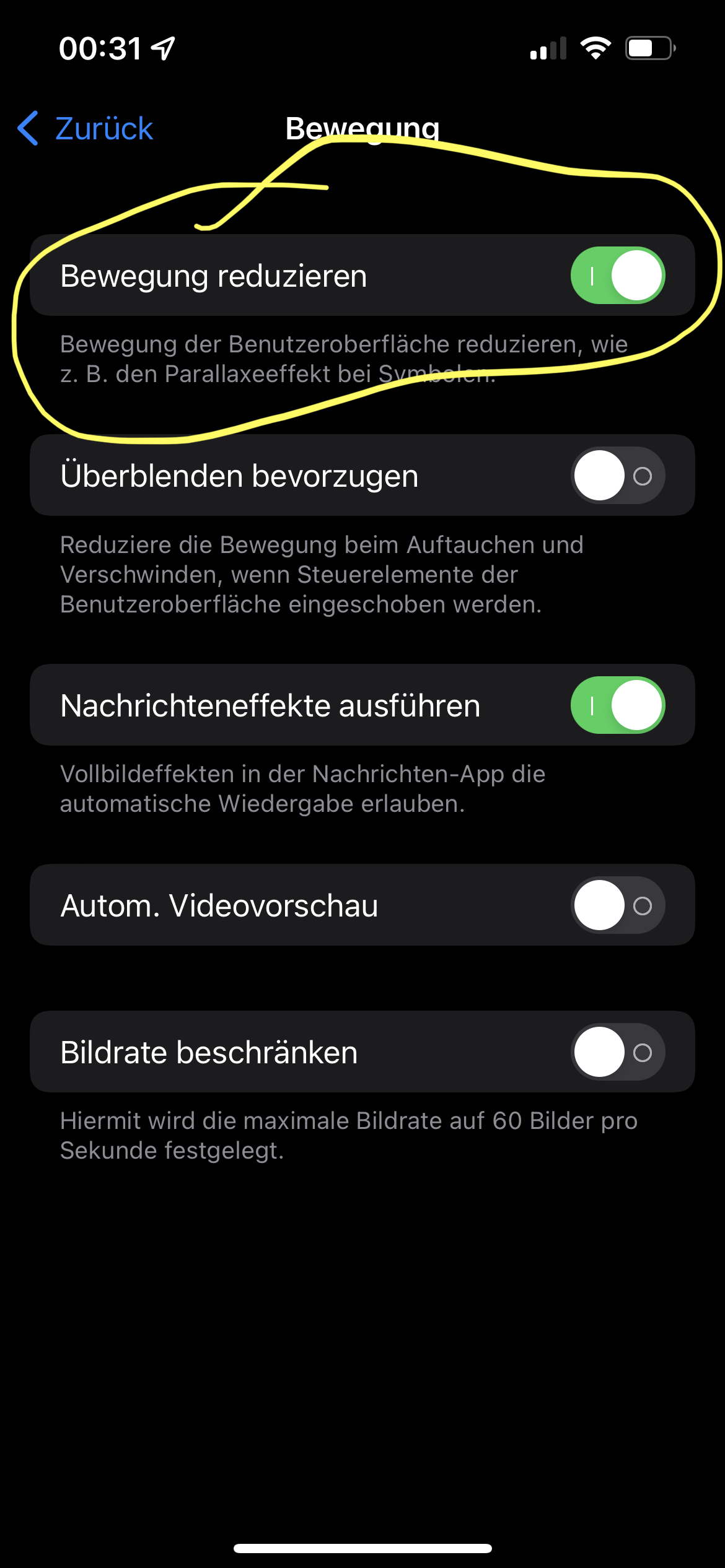Enable Überblenden bevorzugen
725x1568 pixels.
click(617, 476)
